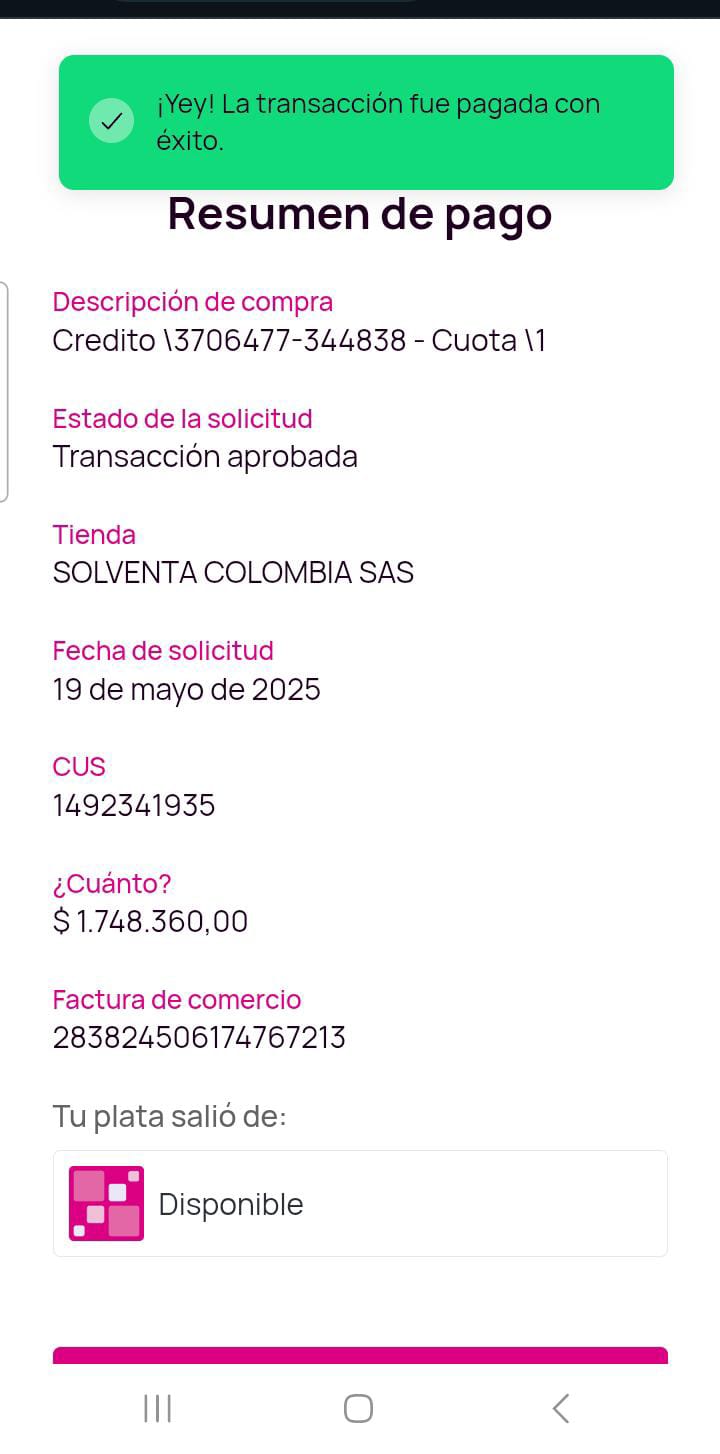Tap the pink button below the Disponible card
This screenshot has width=720, height=1454.
pos(360,1356)
